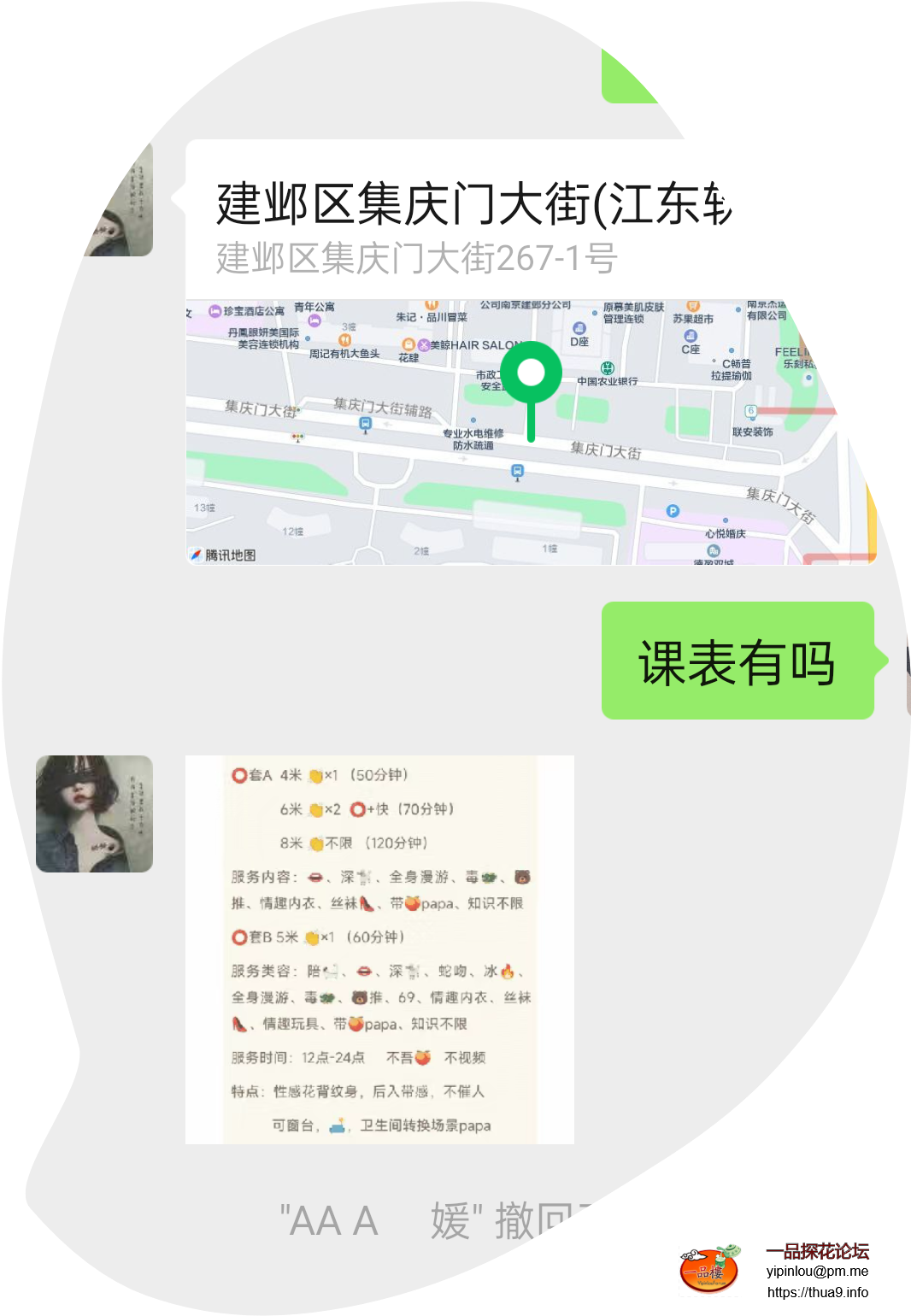Click the parking P icon near 心悦婚庆

(671, 510)
